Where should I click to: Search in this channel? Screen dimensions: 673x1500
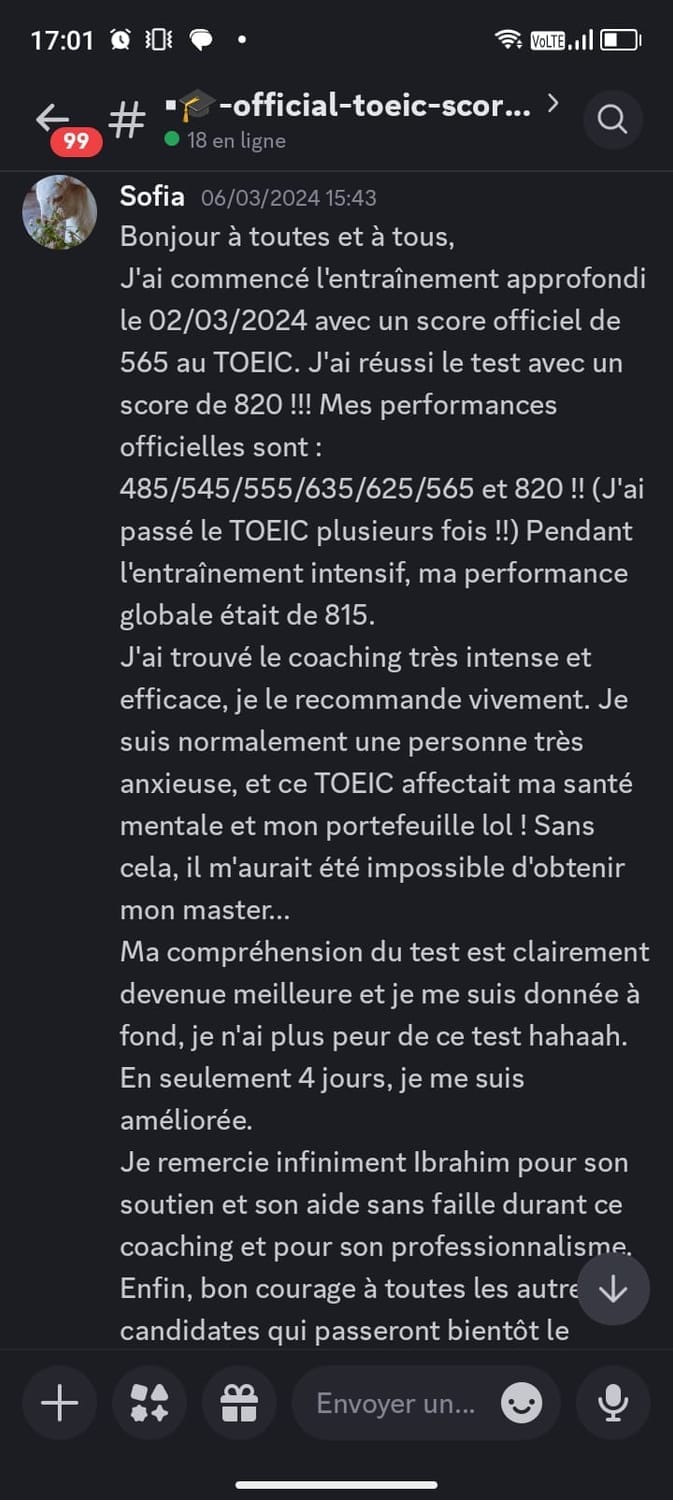[x=612, y=120]
